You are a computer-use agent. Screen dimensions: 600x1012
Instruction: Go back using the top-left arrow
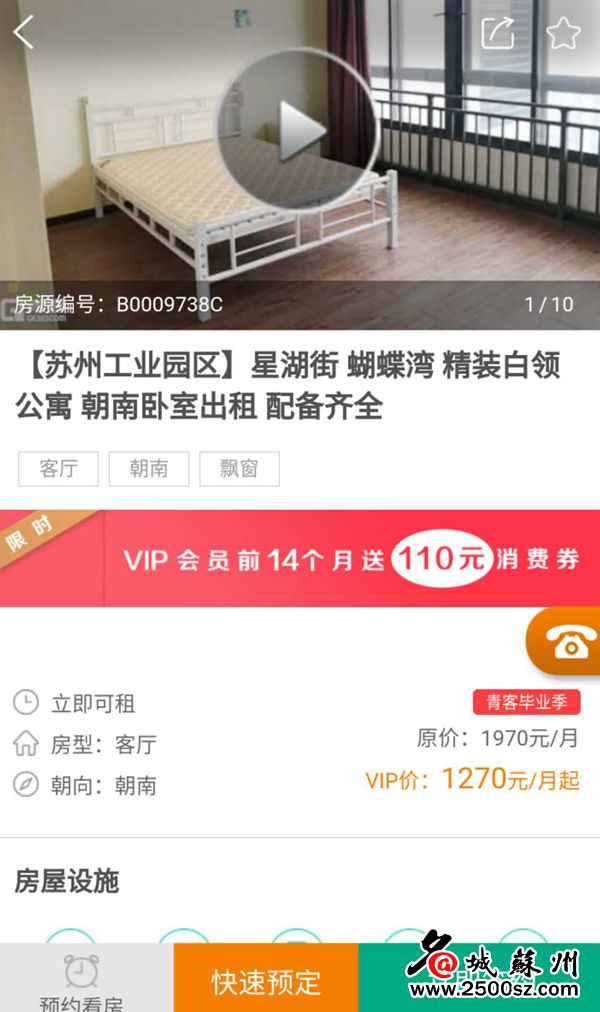[x=23, y=32]
